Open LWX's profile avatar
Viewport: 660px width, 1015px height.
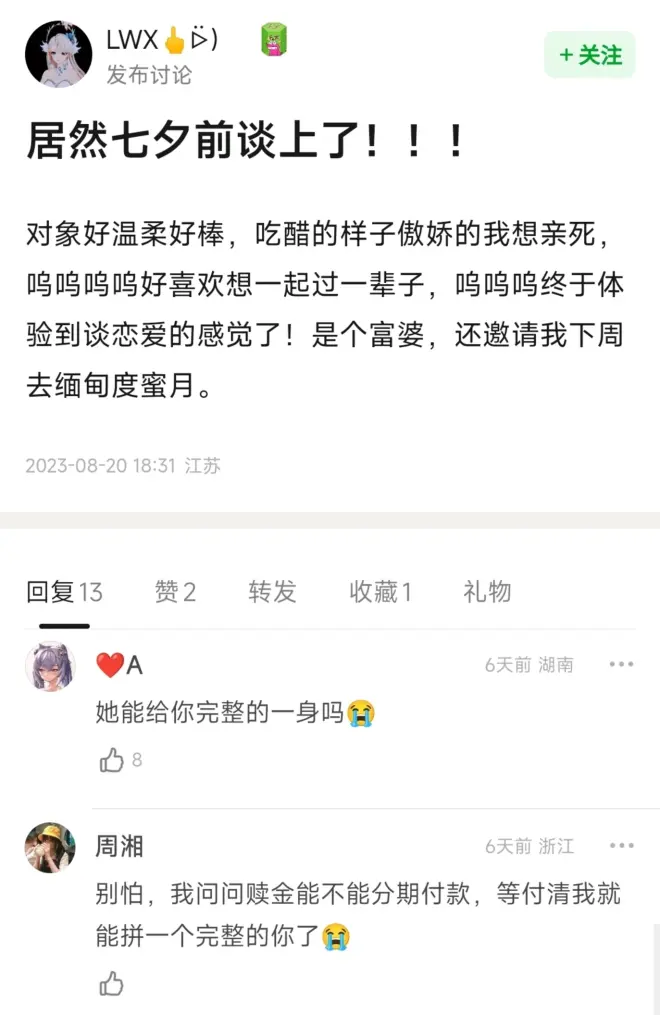click(59, 55)
